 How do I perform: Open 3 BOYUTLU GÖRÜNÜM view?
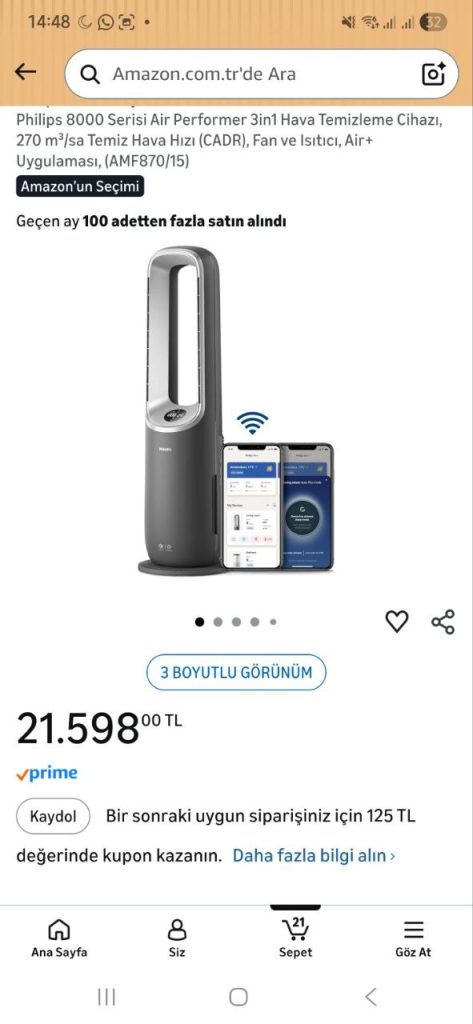click(x=236, y=672)
